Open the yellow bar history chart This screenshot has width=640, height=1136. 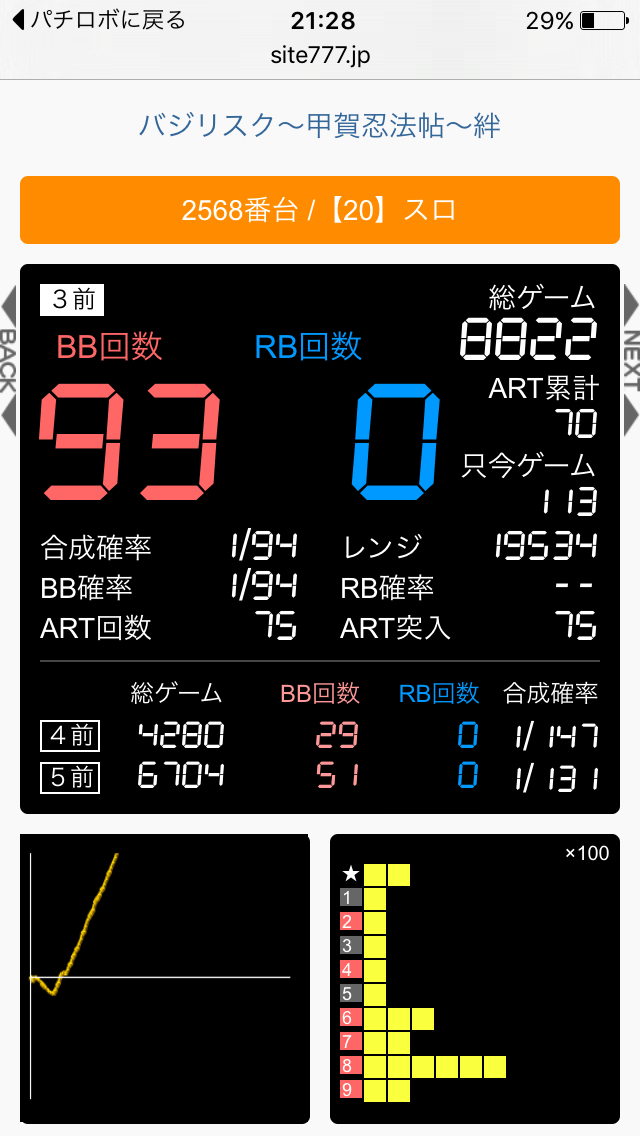[x=475, y=978]
